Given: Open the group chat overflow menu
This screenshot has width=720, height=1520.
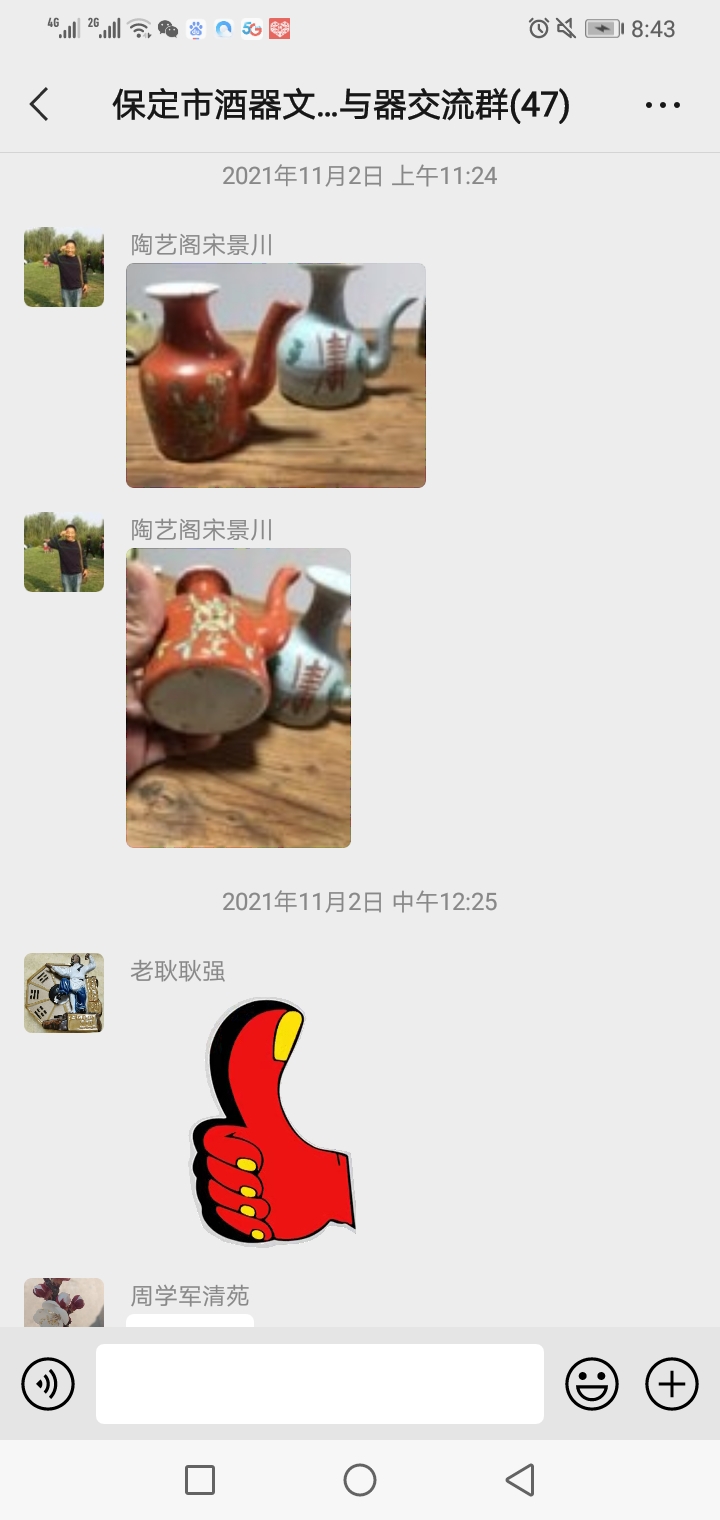Looking at the screenshot, I should 662,105.
